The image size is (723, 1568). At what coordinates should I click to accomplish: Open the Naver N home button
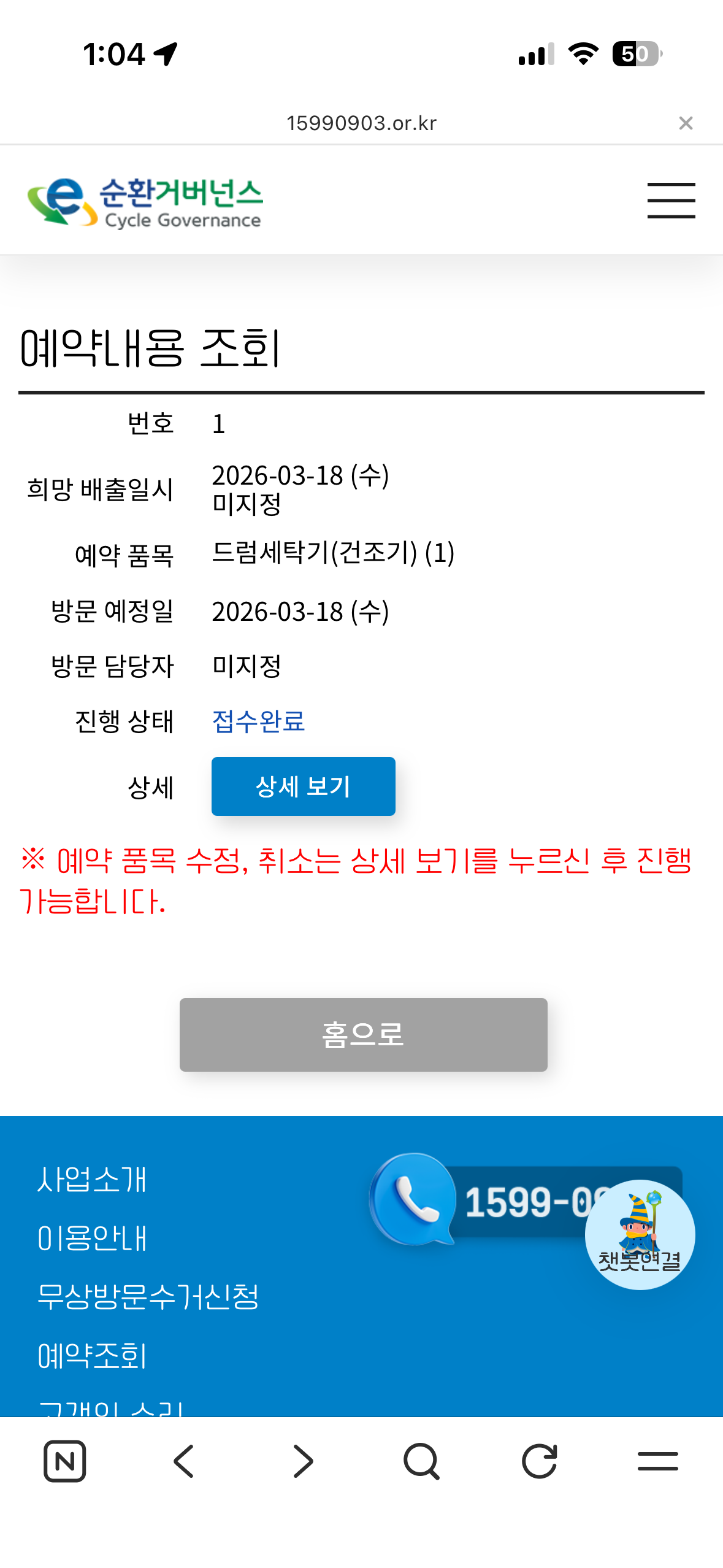point(64,1461)
